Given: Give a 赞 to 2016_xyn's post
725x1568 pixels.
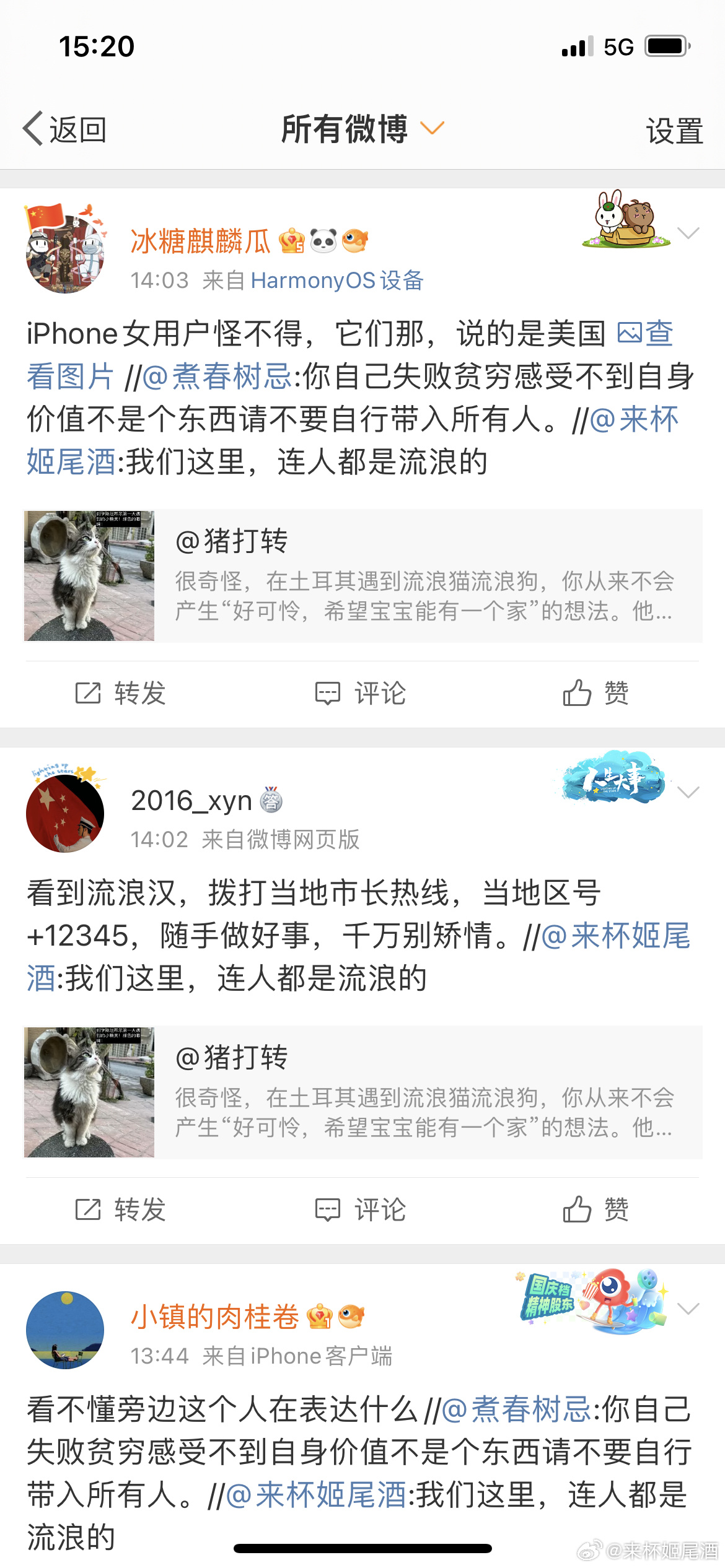Looking at the screenshot, I should [x=595, y=1209].
